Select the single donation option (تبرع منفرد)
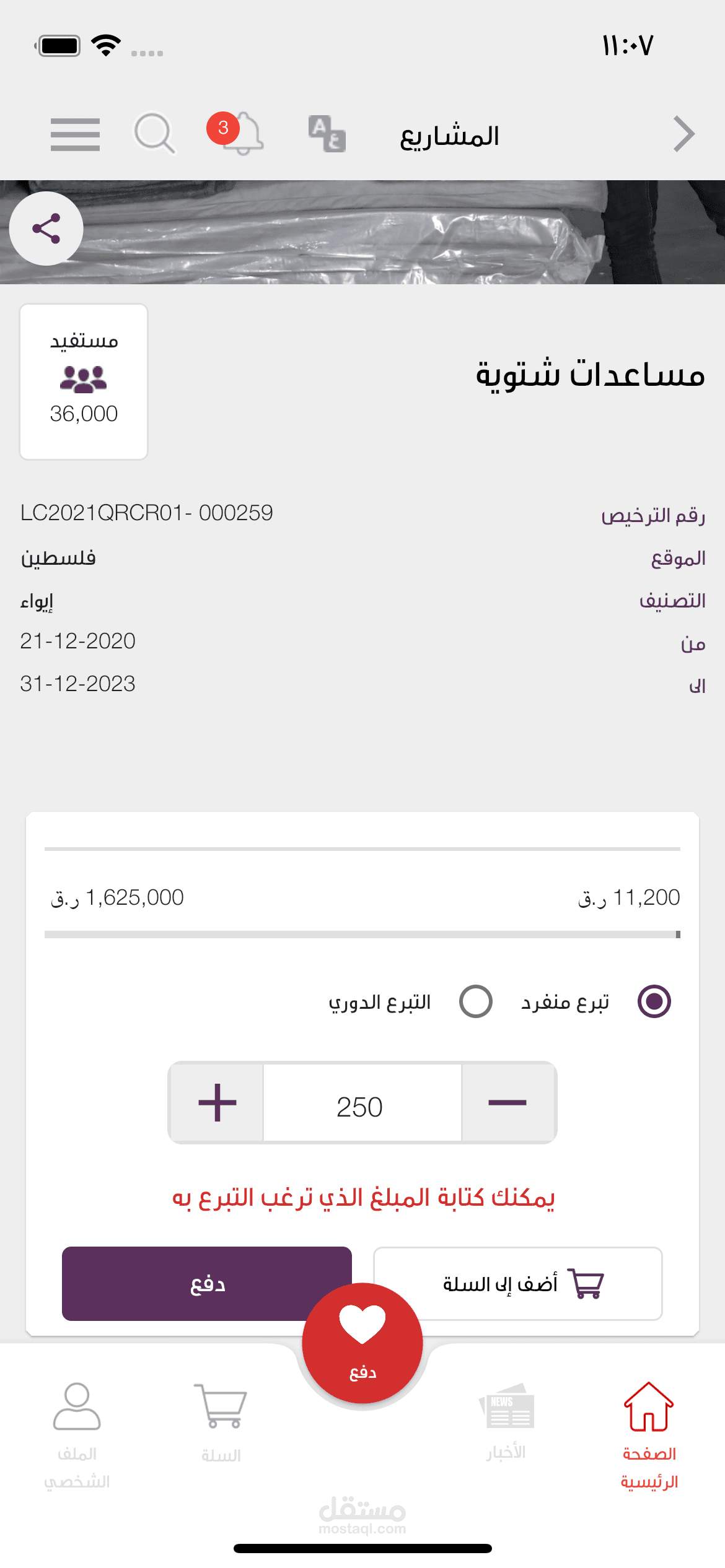This screenshot has height=1568, width=725. tap(654, 1001)
